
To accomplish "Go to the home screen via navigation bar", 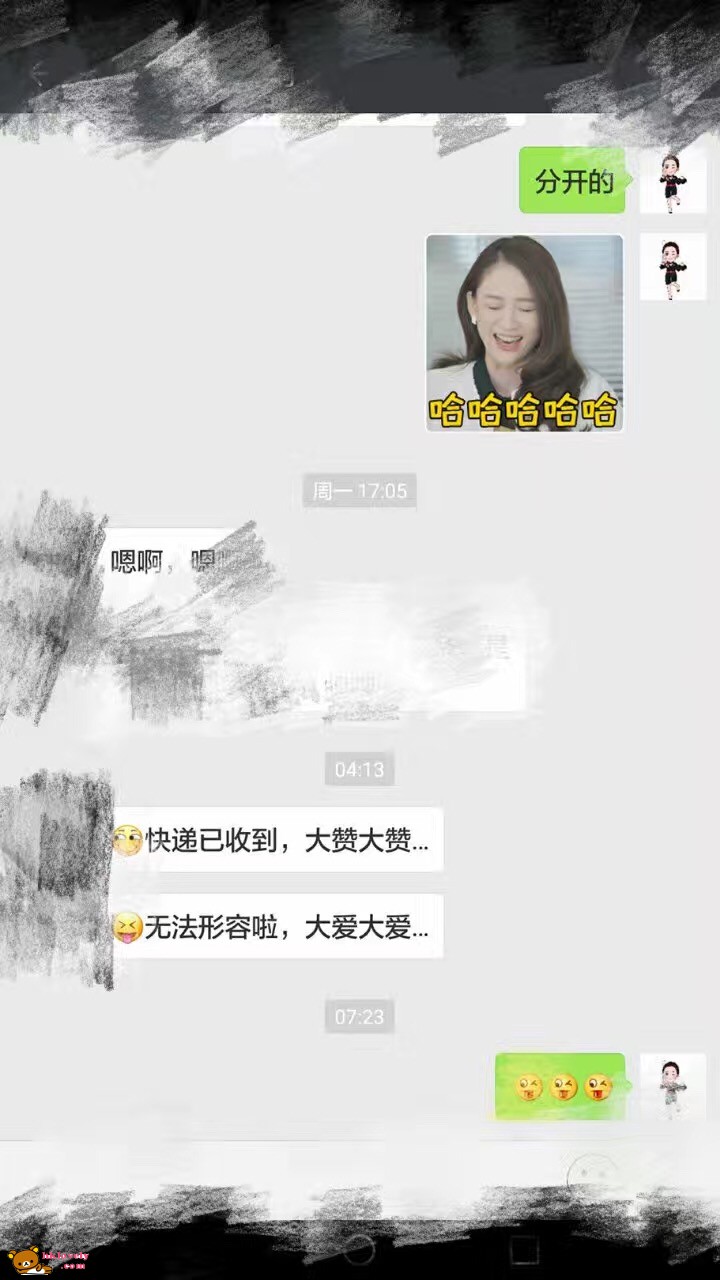I will point(359,1250).
